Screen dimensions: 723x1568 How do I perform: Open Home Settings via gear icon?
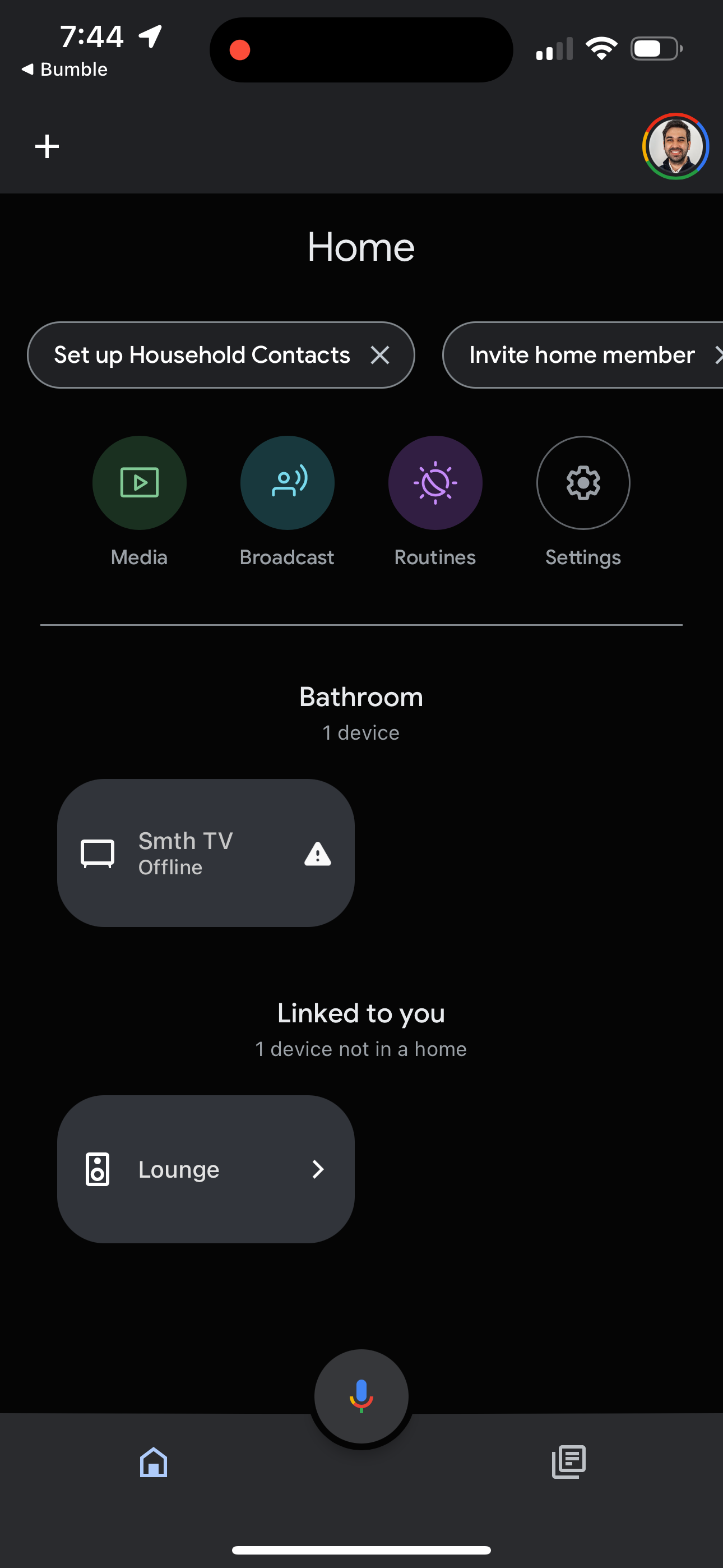pyautogui.click(x=583, y=482)
